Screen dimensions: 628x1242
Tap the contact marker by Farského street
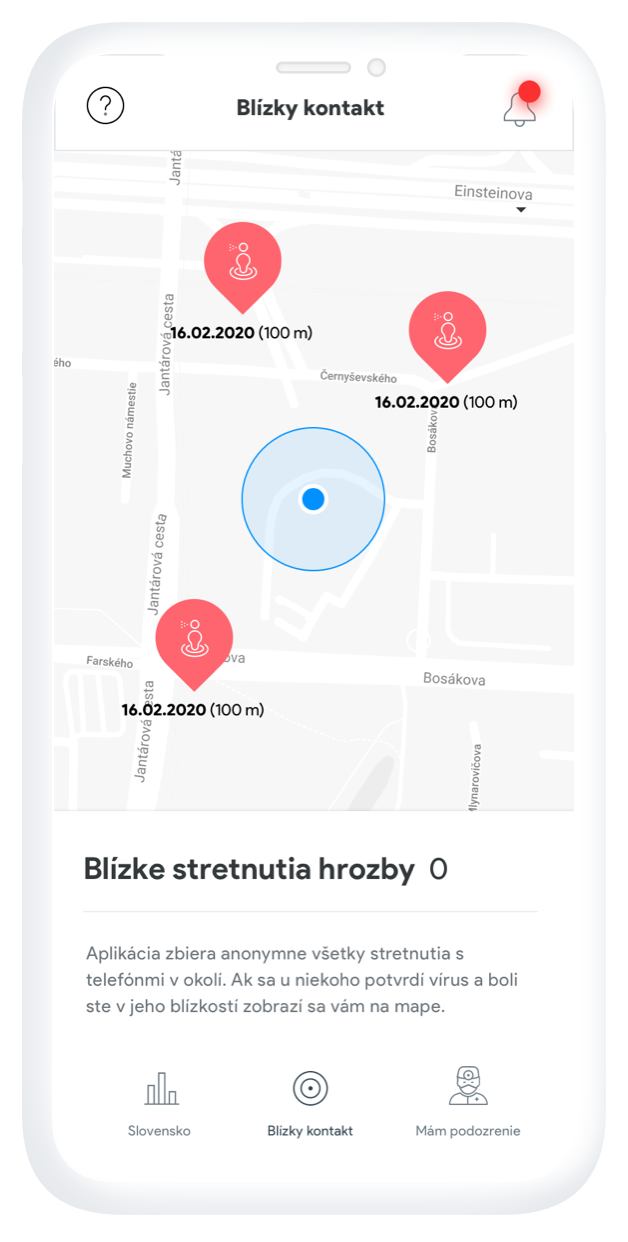[x=194, y=639]
